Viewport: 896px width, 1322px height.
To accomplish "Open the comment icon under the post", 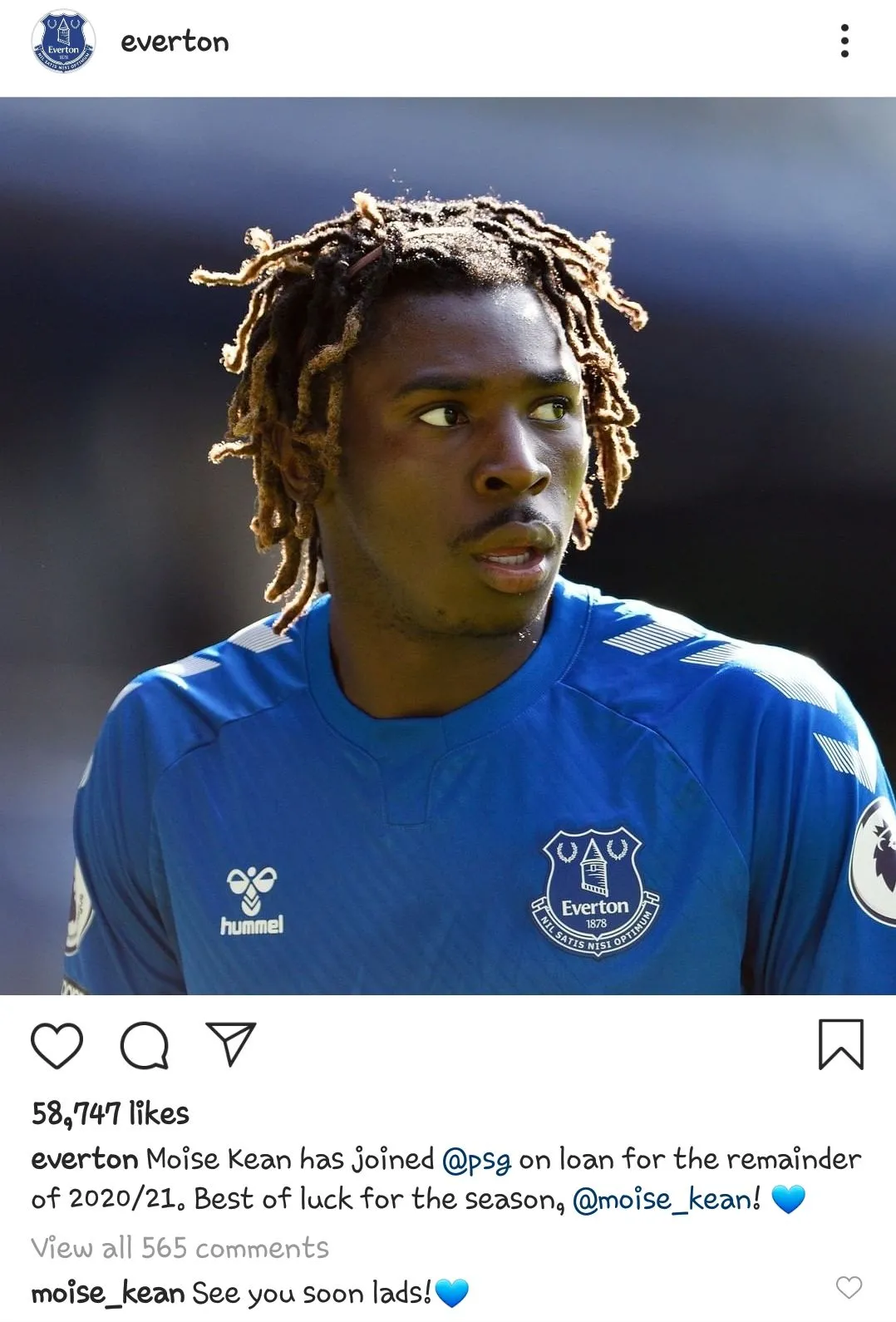I will pyautogui.click(x=145, y=1045).
